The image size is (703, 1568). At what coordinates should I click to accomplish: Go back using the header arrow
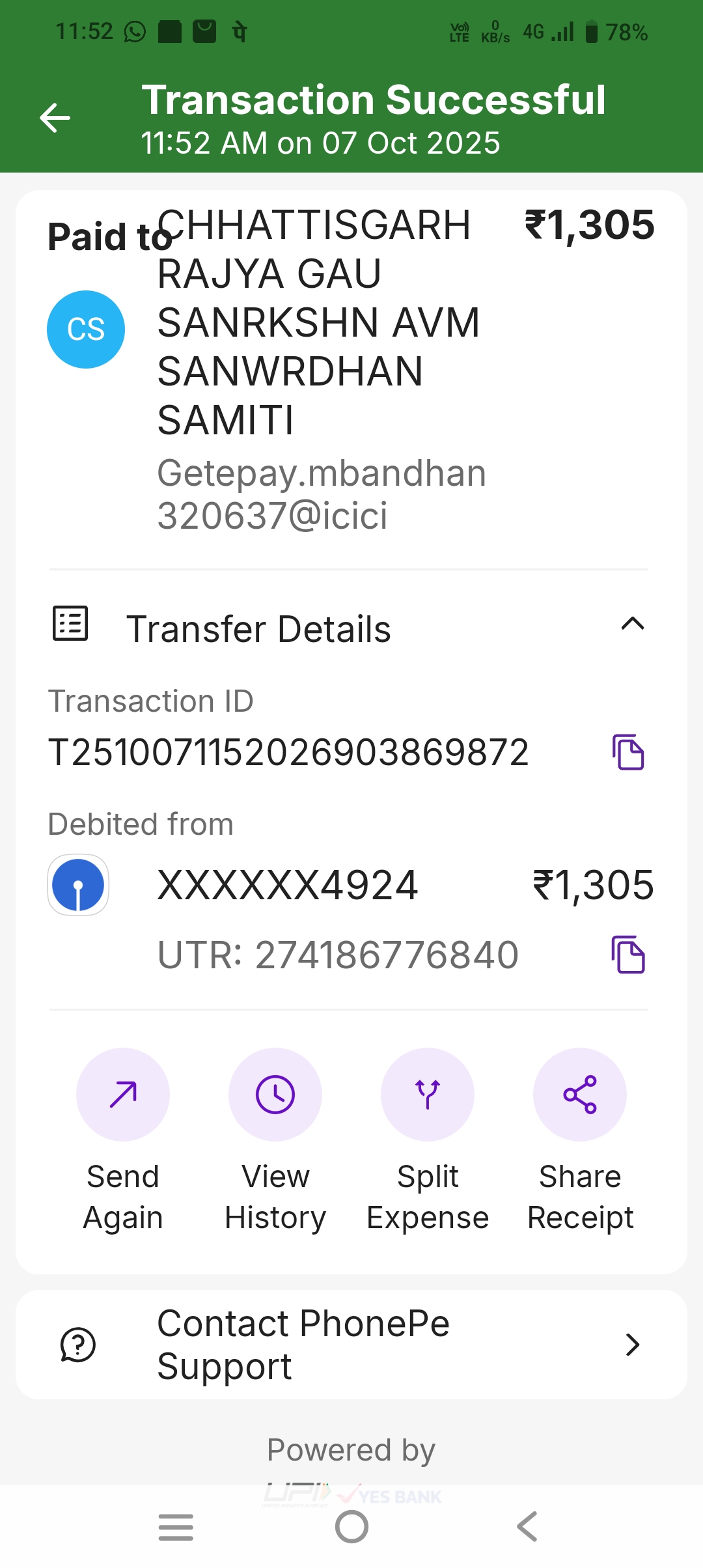pyautogui.click(x=55, y=118)
